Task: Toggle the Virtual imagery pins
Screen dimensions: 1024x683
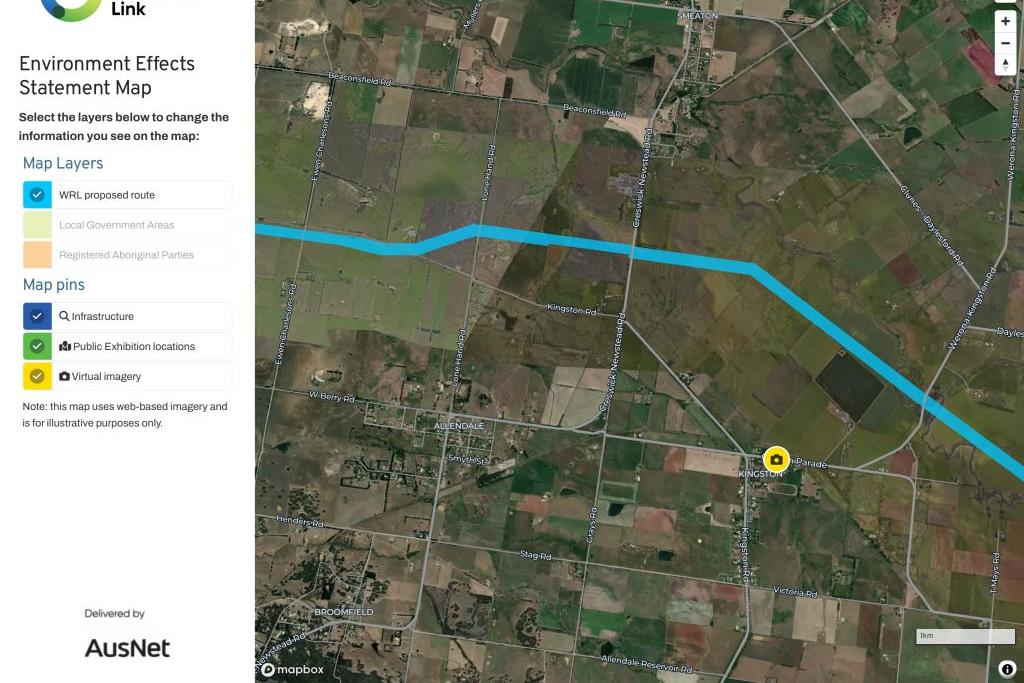Action: click(x=38, y=376)
